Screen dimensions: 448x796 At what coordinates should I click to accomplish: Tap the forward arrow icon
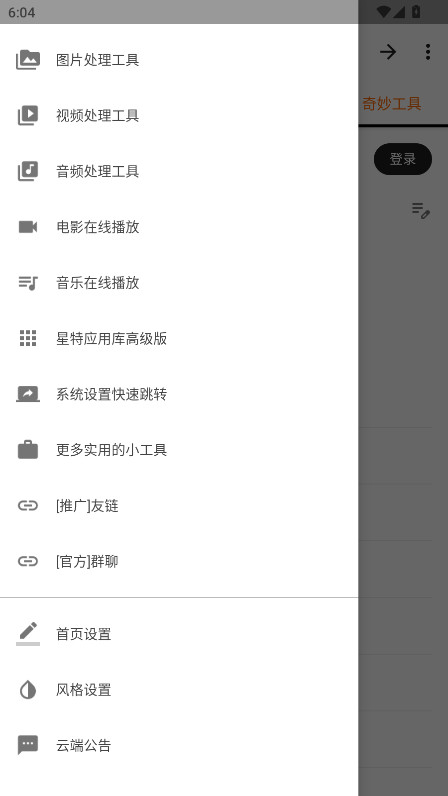click(388, 52)
